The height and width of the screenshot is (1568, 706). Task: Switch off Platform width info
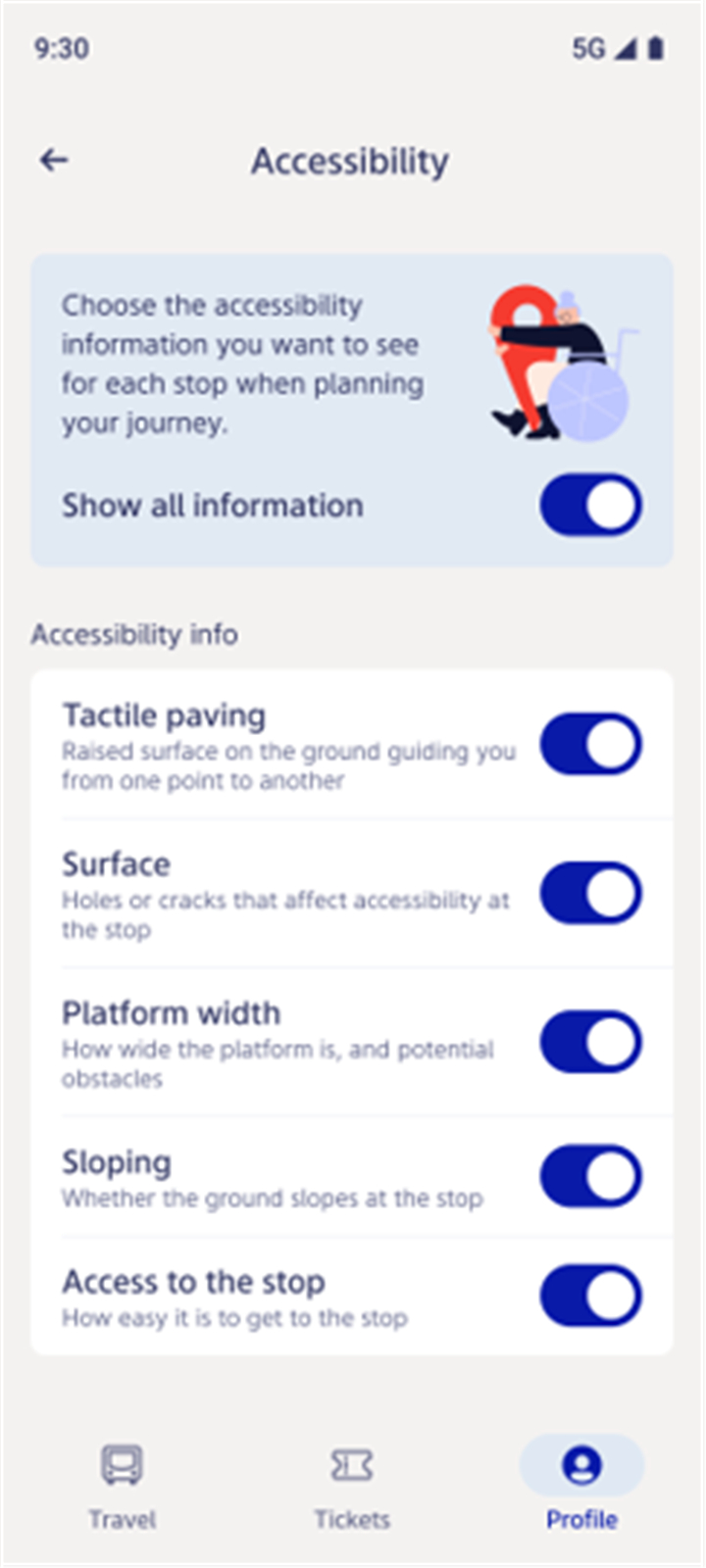pos(591,1042)
